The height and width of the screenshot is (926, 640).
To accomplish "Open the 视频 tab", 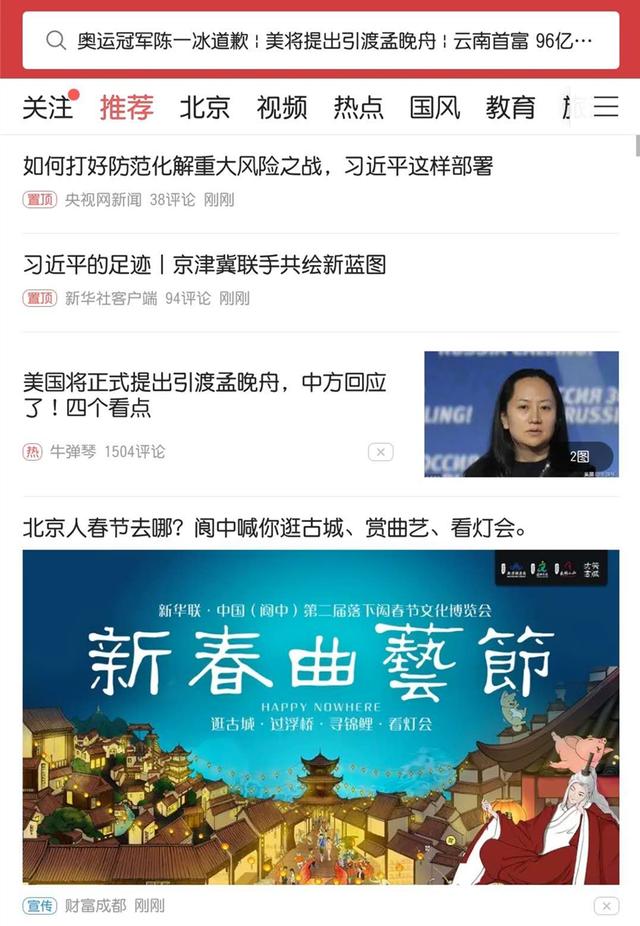I will 281,107.
